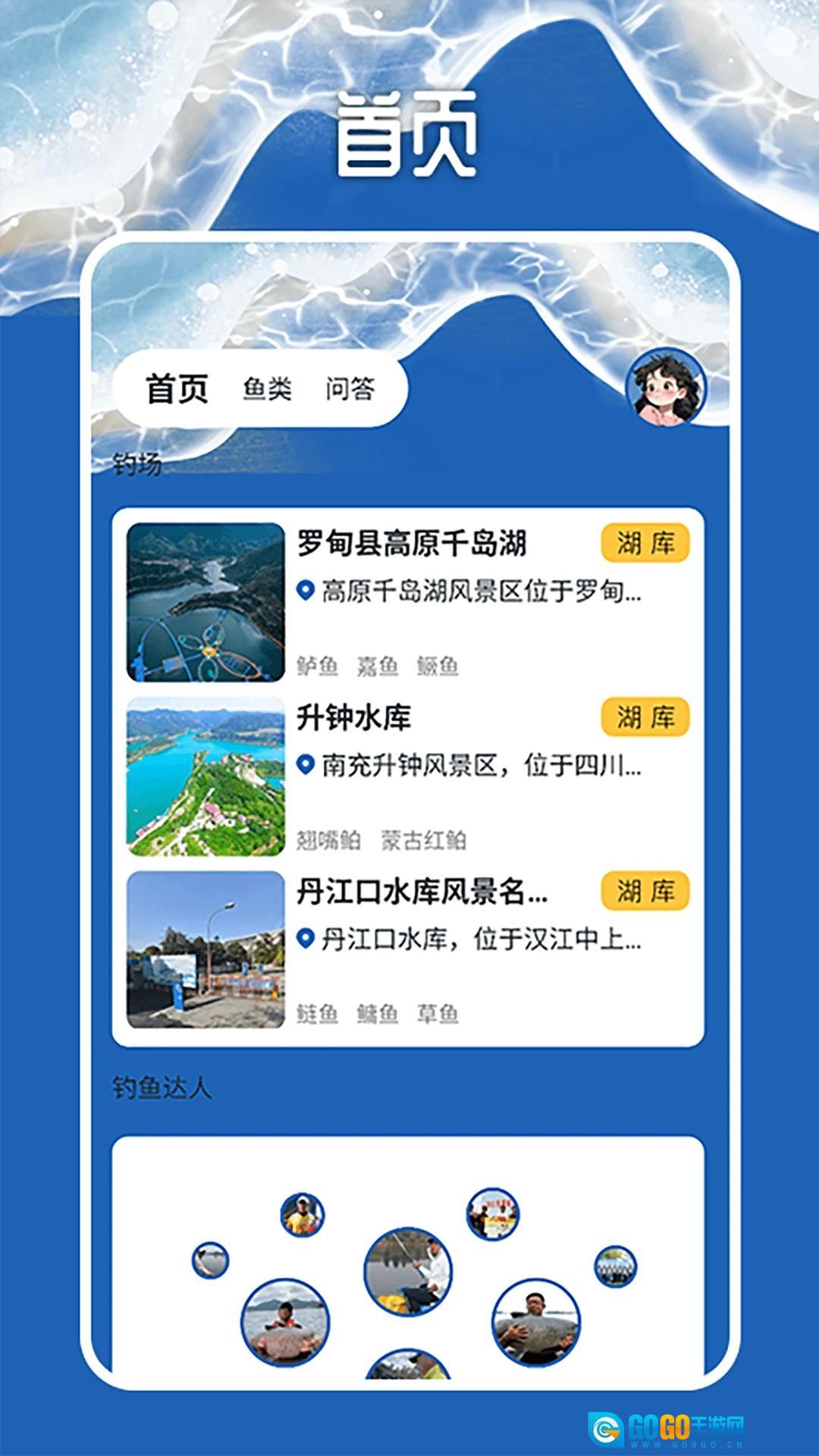Click the location pin on the 丹江口水库 card
The height and width of the screenshot is (1456, 819).
(307, 940)
